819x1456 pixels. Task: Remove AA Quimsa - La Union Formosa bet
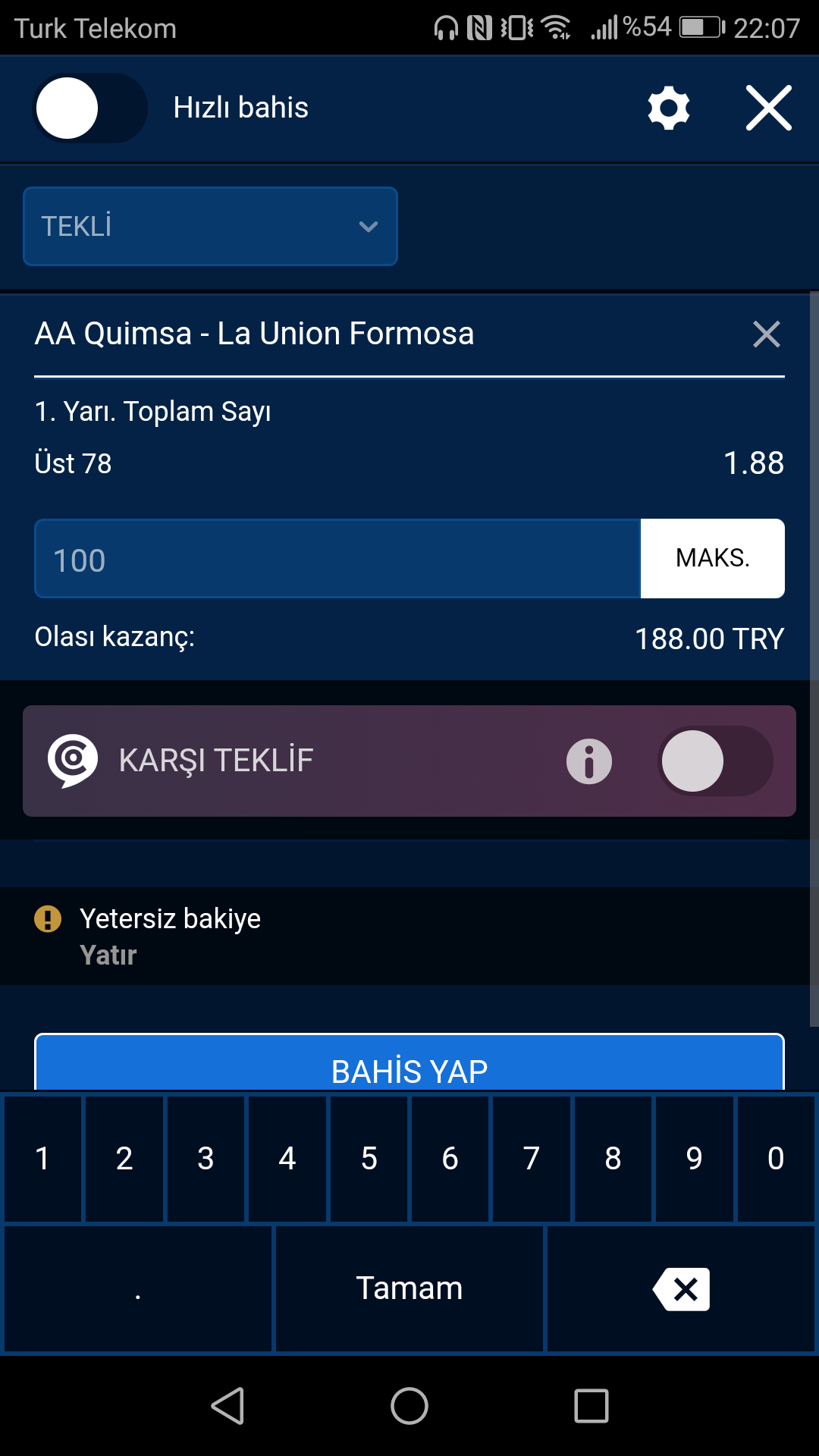tap(767, 334)
